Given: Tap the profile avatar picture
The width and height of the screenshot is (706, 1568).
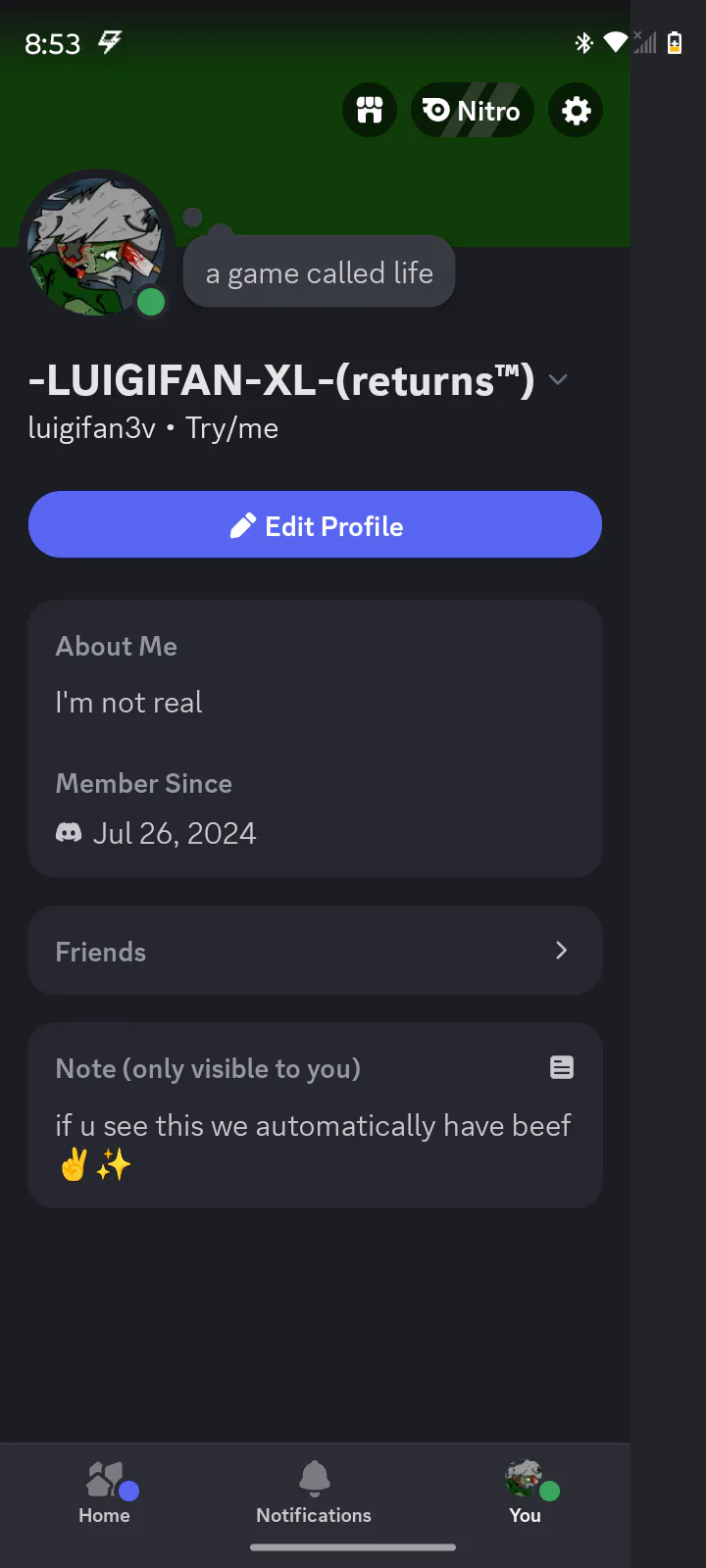Looking at the screenshot, I should click(95, 246).
